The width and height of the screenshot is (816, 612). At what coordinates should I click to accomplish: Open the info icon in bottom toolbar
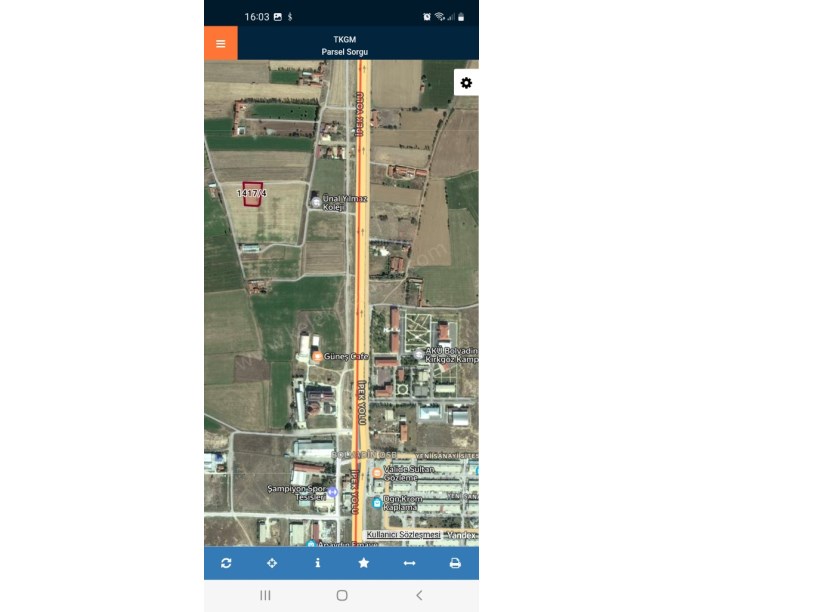[318, 563]
